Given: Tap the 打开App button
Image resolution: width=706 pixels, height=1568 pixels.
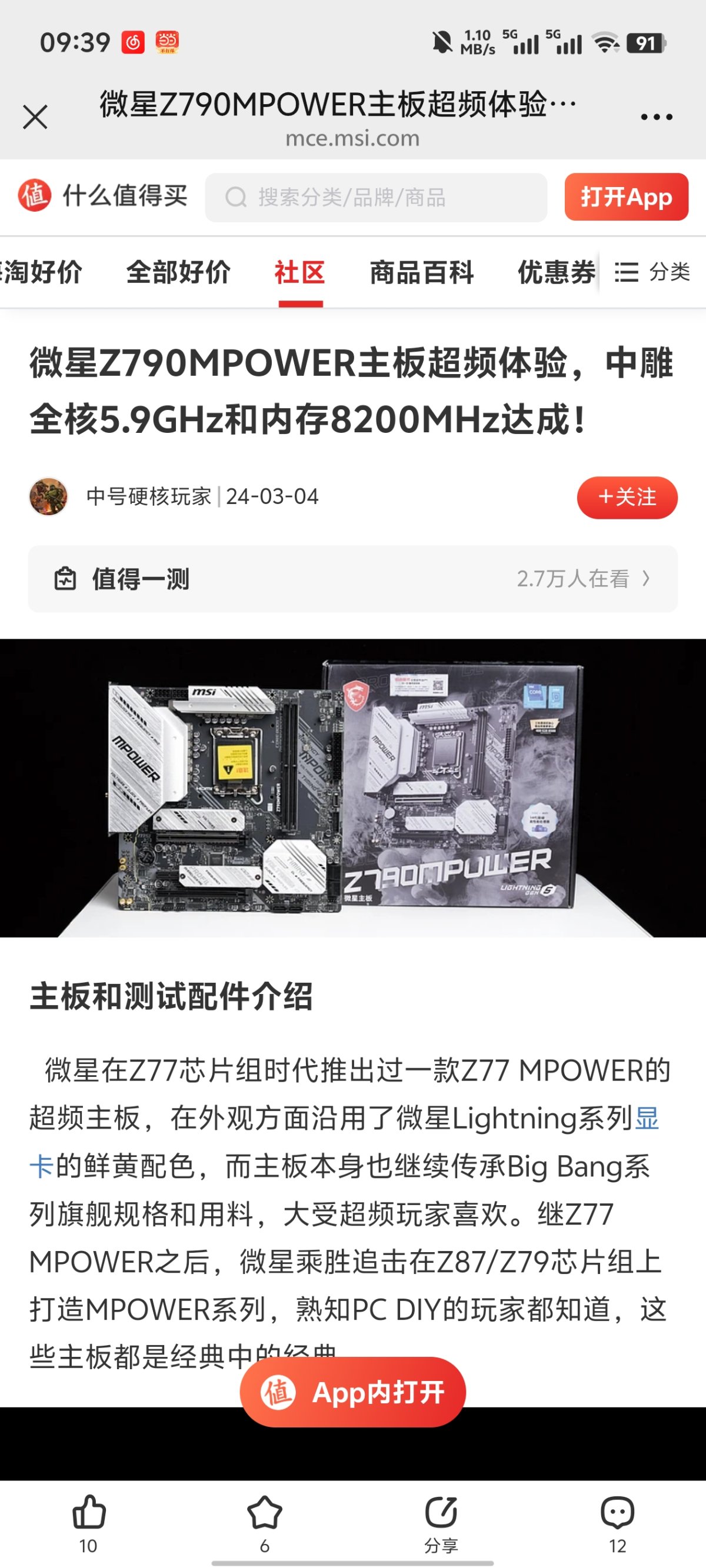Looking at the screenshot, I should (625, 196).
